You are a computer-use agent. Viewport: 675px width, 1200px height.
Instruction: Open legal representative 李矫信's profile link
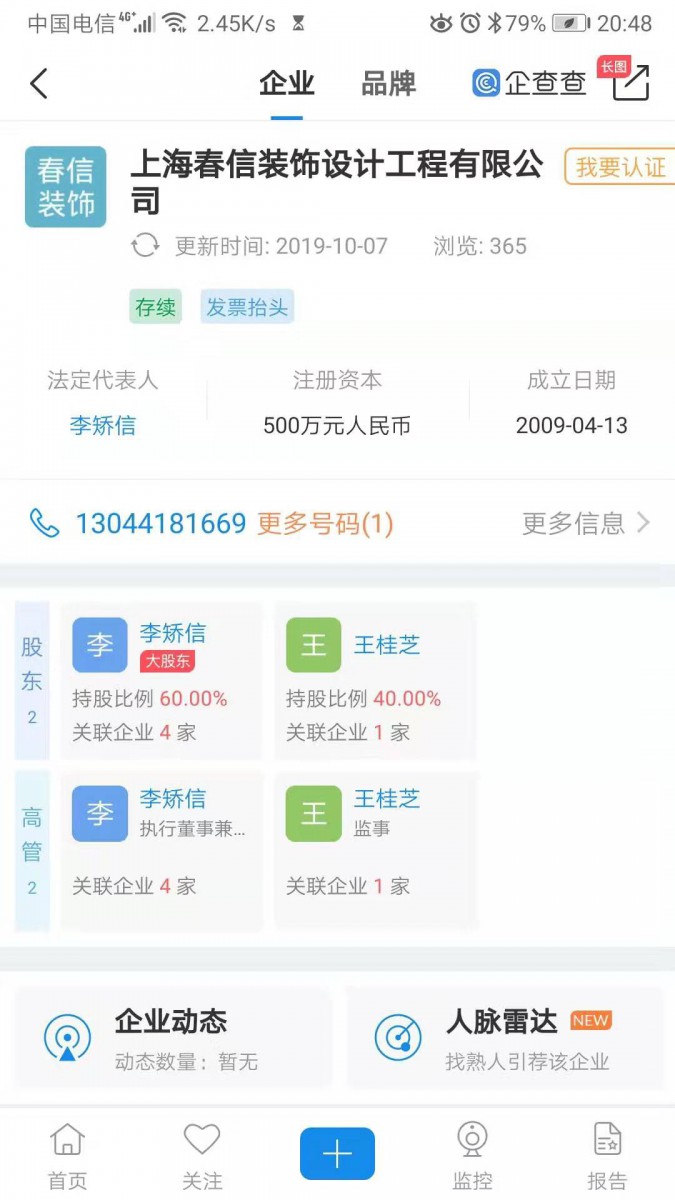click(x=102, y=425)
